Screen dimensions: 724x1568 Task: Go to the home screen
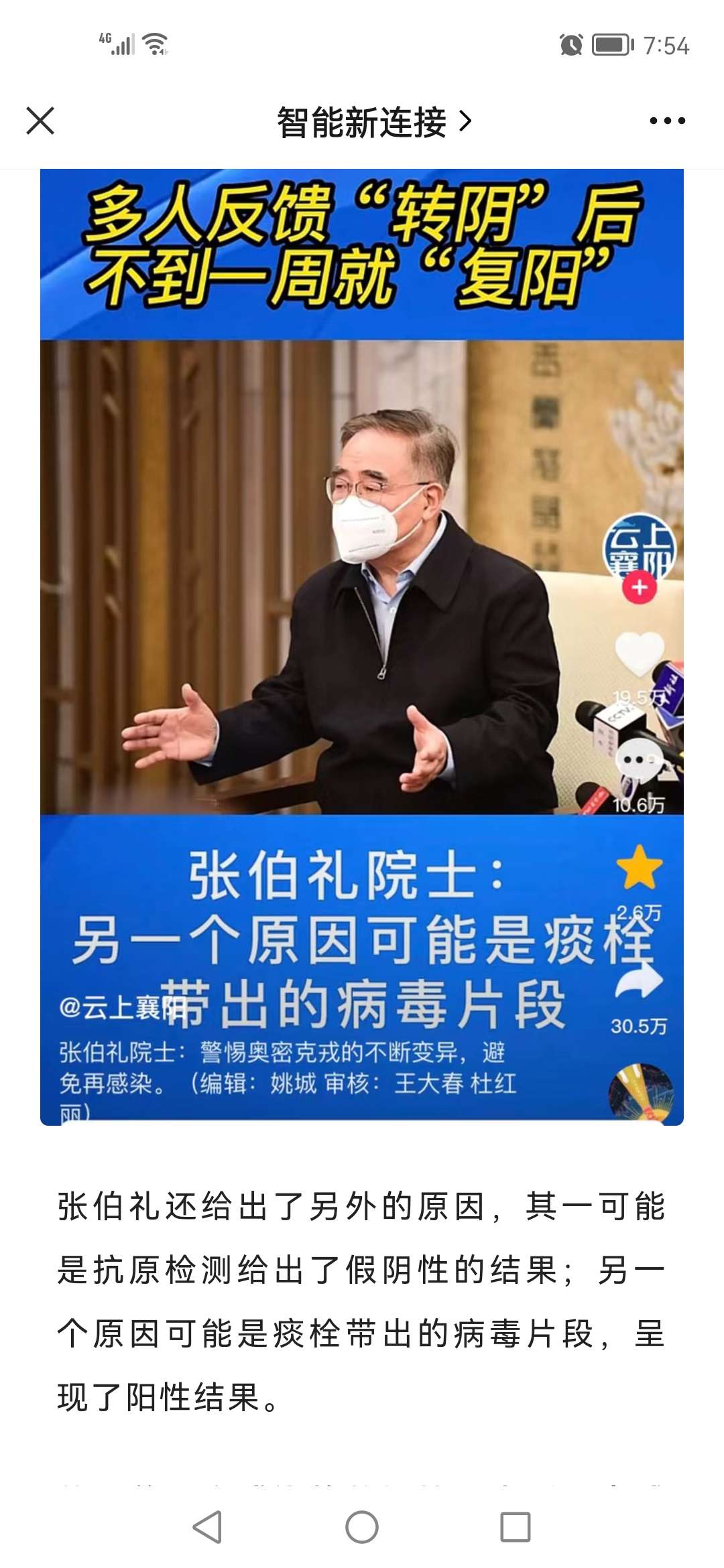click(x=362, y=1527)
